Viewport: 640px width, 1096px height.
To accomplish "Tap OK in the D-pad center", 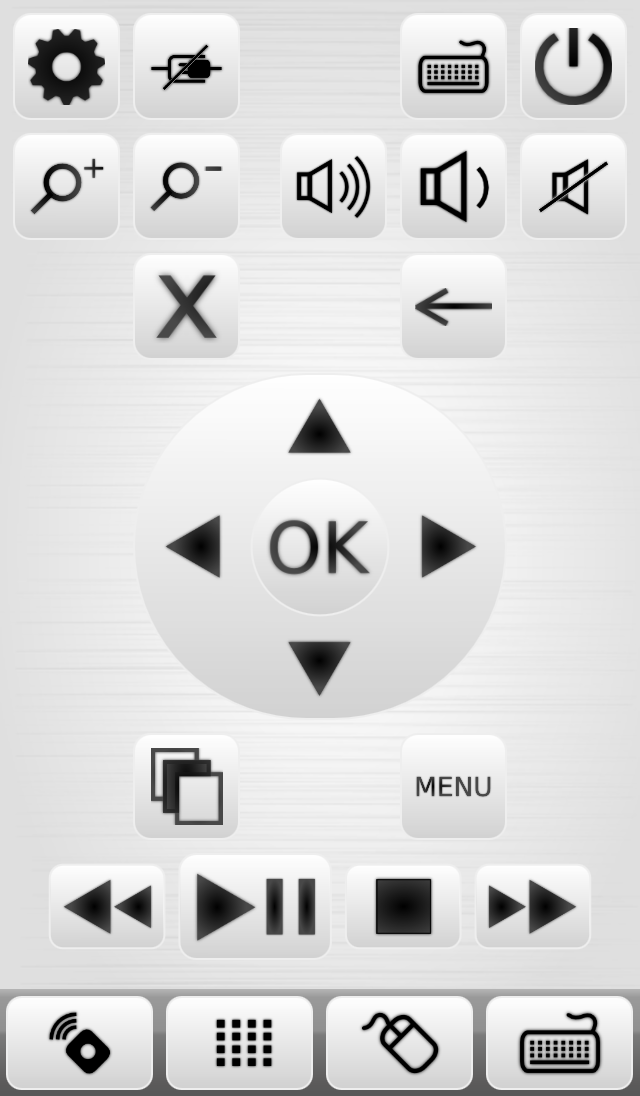I will (x=319, y=547).
